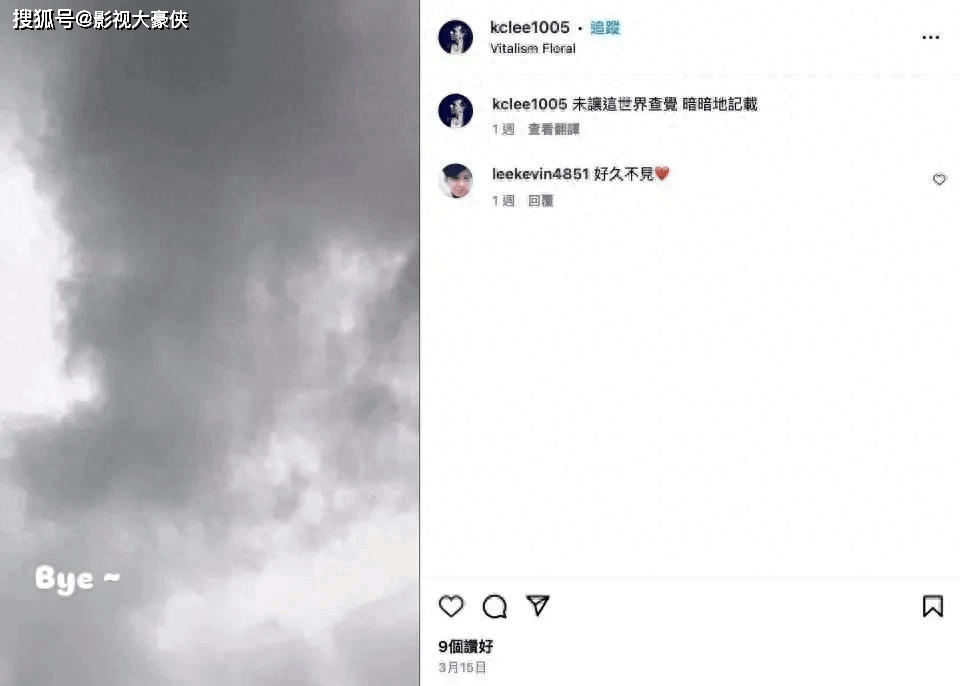This screenshot has width=960, height=686.
Task: Open the cloudy sky post photo
Action: point(209,343)
